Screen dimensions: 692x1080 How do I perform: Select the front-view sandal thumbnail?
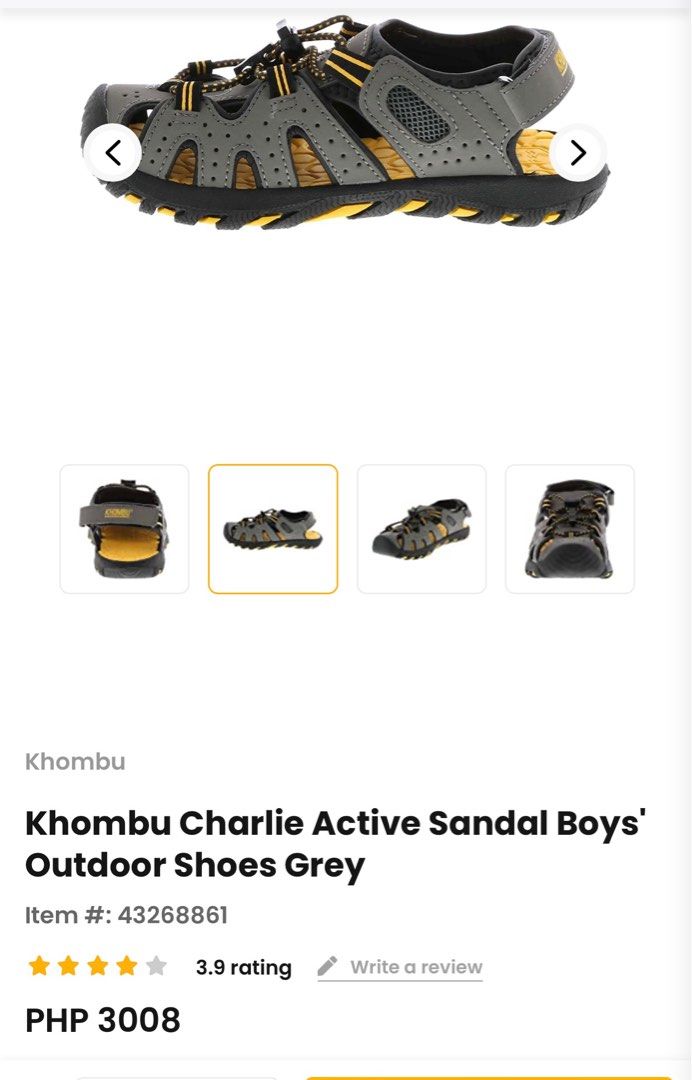[x=570, y=529]
